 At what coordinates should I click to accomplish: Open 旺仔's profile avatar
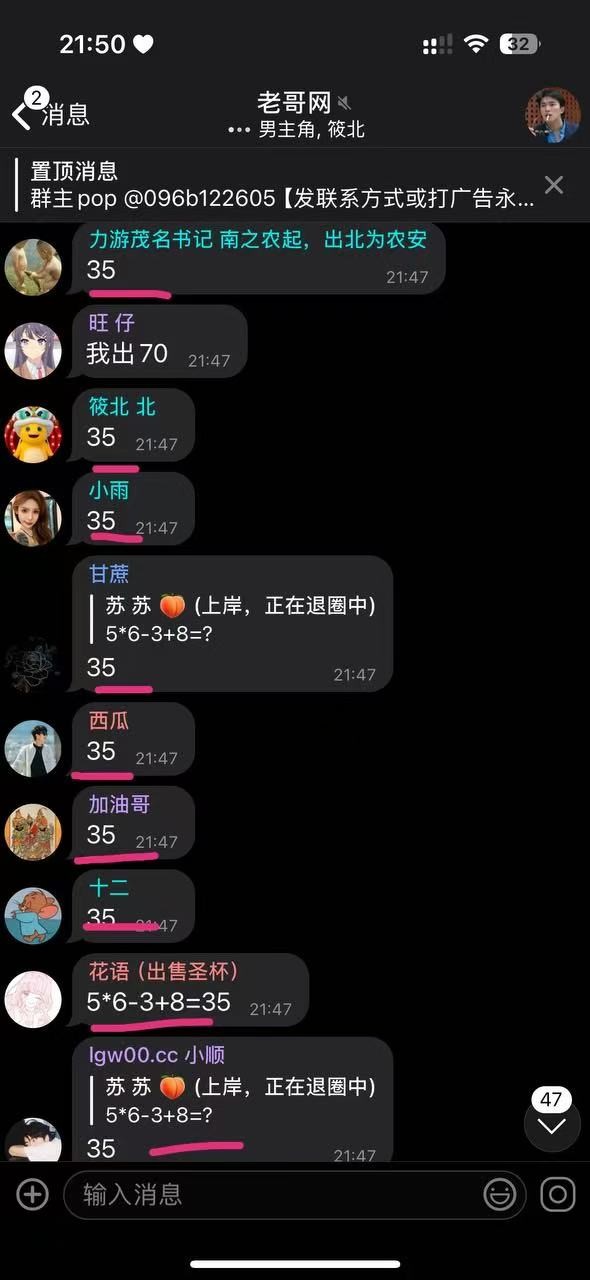tap(33, 350)
